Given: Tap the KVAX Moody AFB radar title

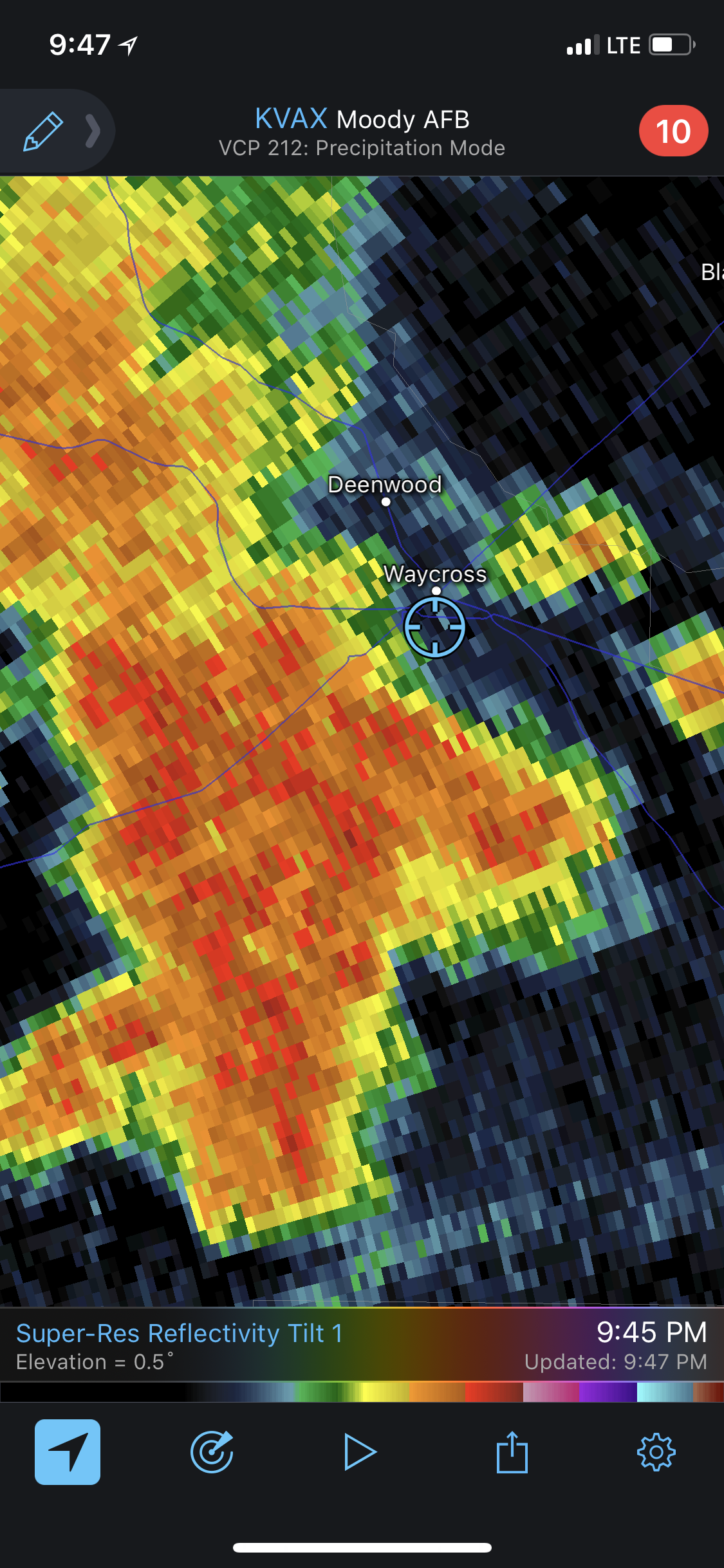Looking at the screenshot, I should (x=362, y=119).
